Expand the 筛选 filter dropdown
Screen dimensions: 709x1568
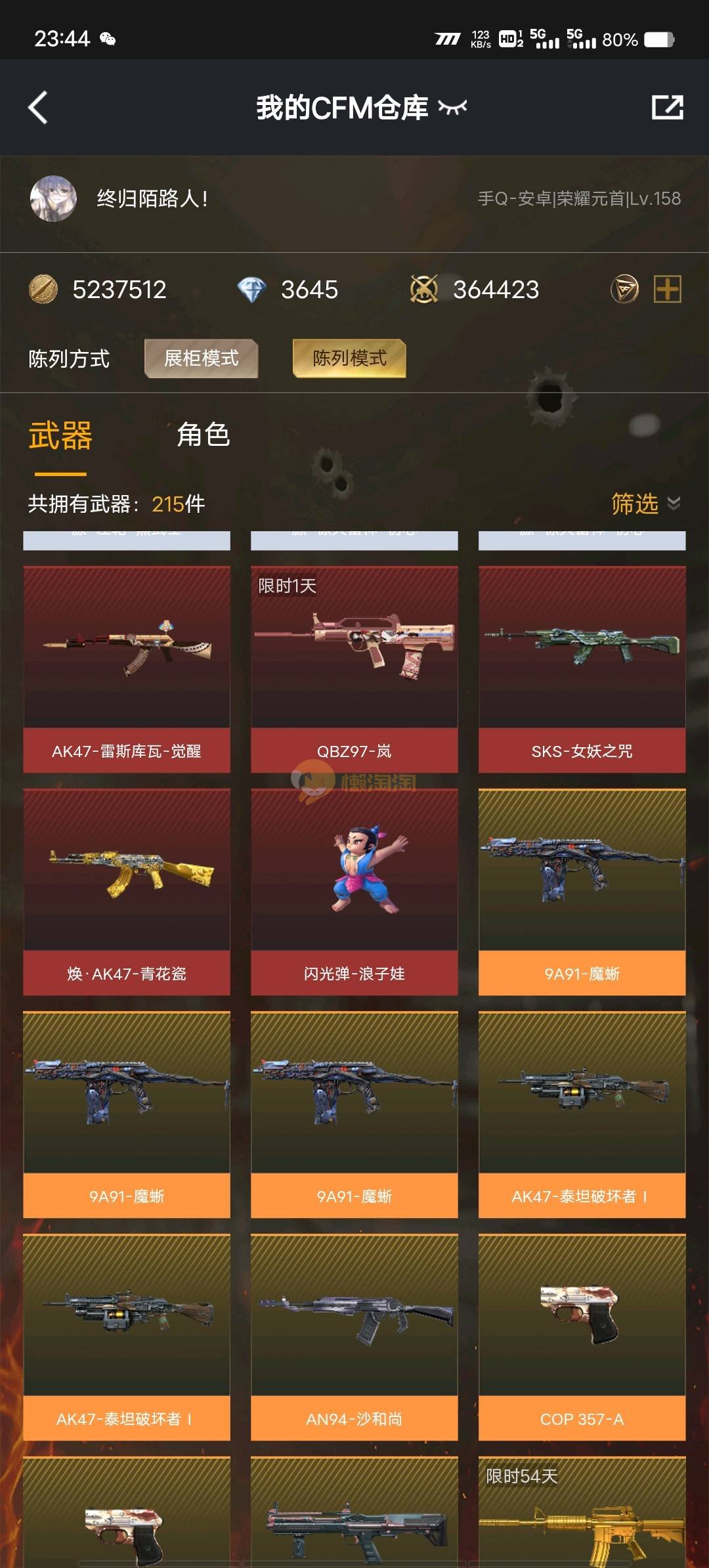645,504
